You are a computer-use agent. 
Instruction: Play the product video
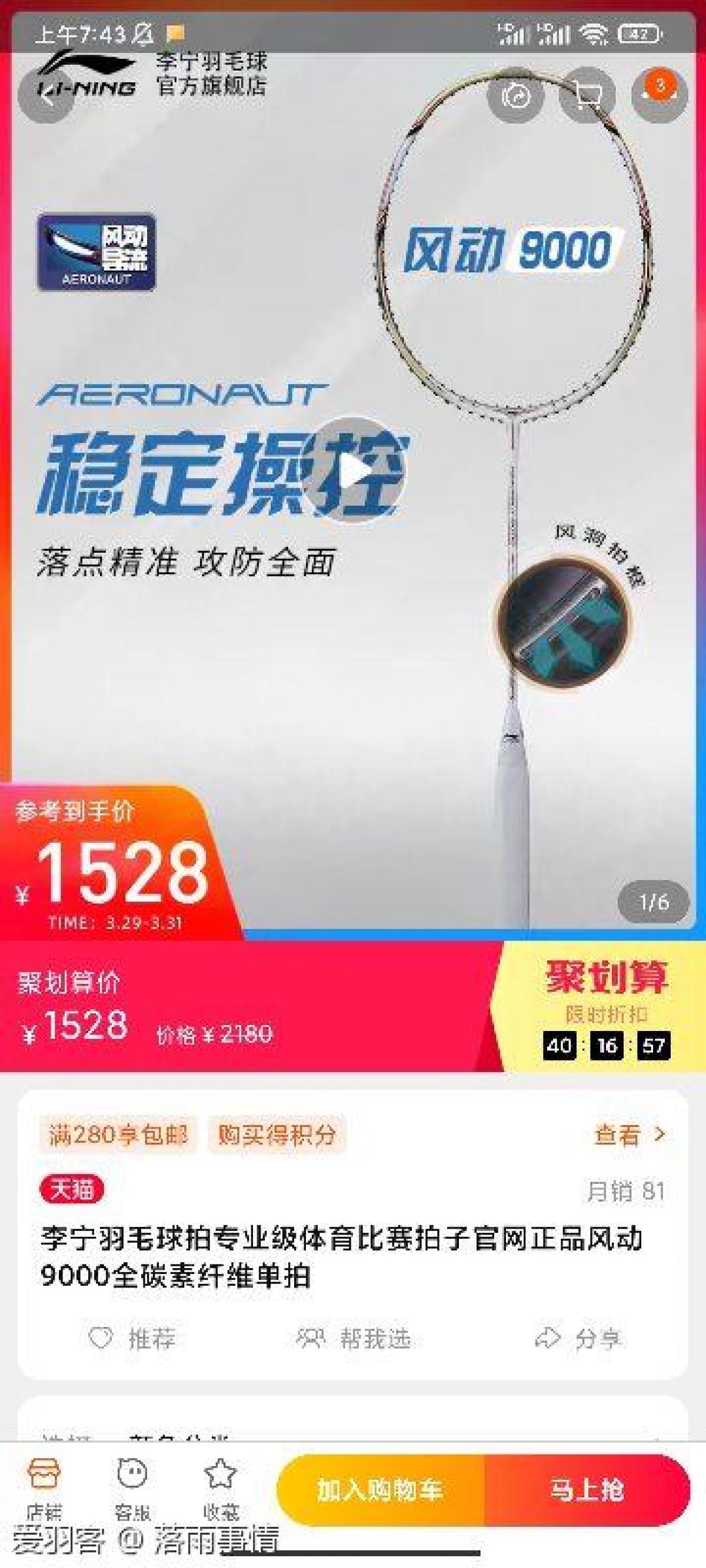(352, 469)
